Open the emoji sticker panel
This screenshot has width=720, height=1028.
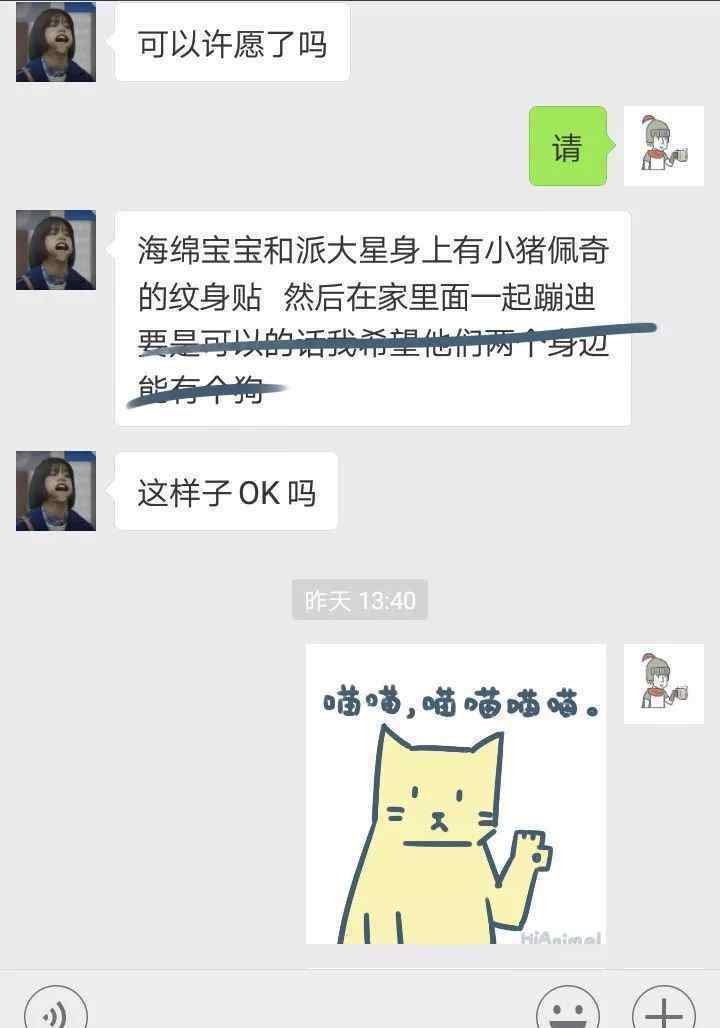coord(567,1010)
